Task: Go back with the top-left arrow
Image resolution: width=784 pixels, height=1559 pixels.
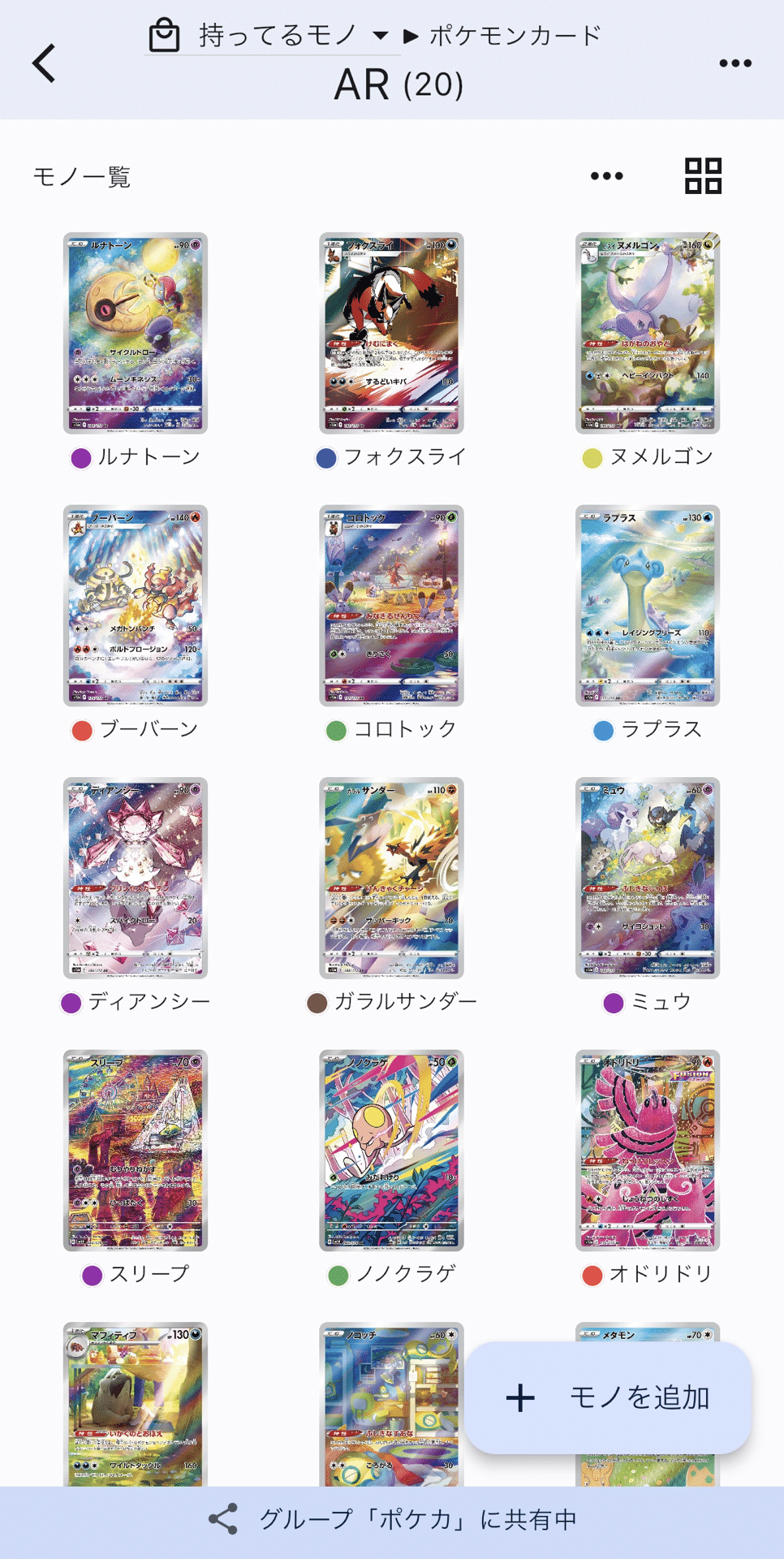Action: [45, 63]
